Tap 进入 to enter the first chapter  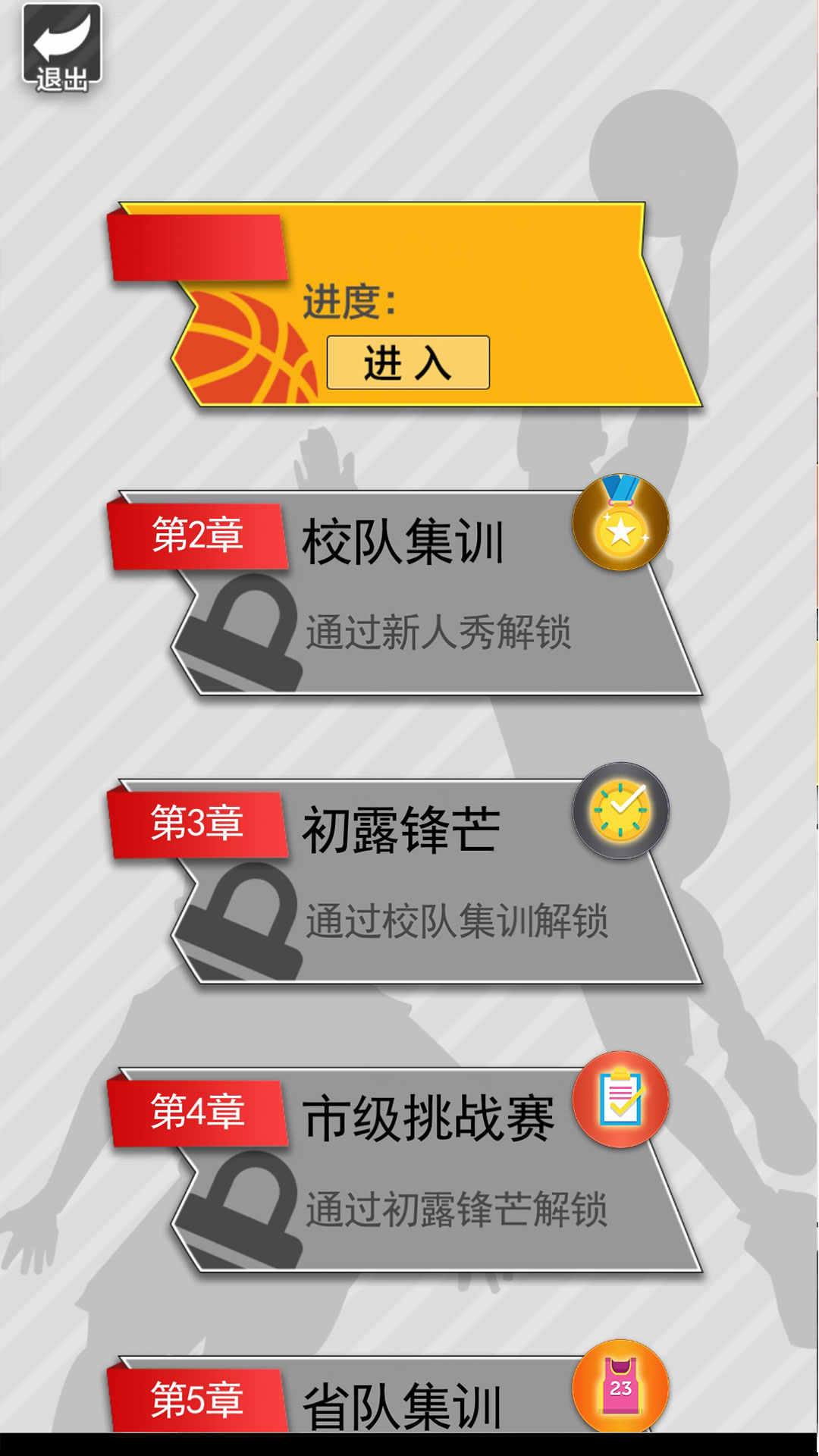408,362
